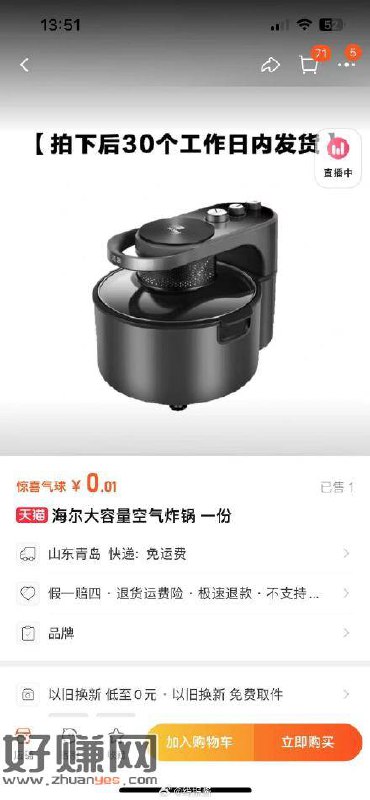Open the 品牌 brand row

pyautogui.click(x=185, y=633)
